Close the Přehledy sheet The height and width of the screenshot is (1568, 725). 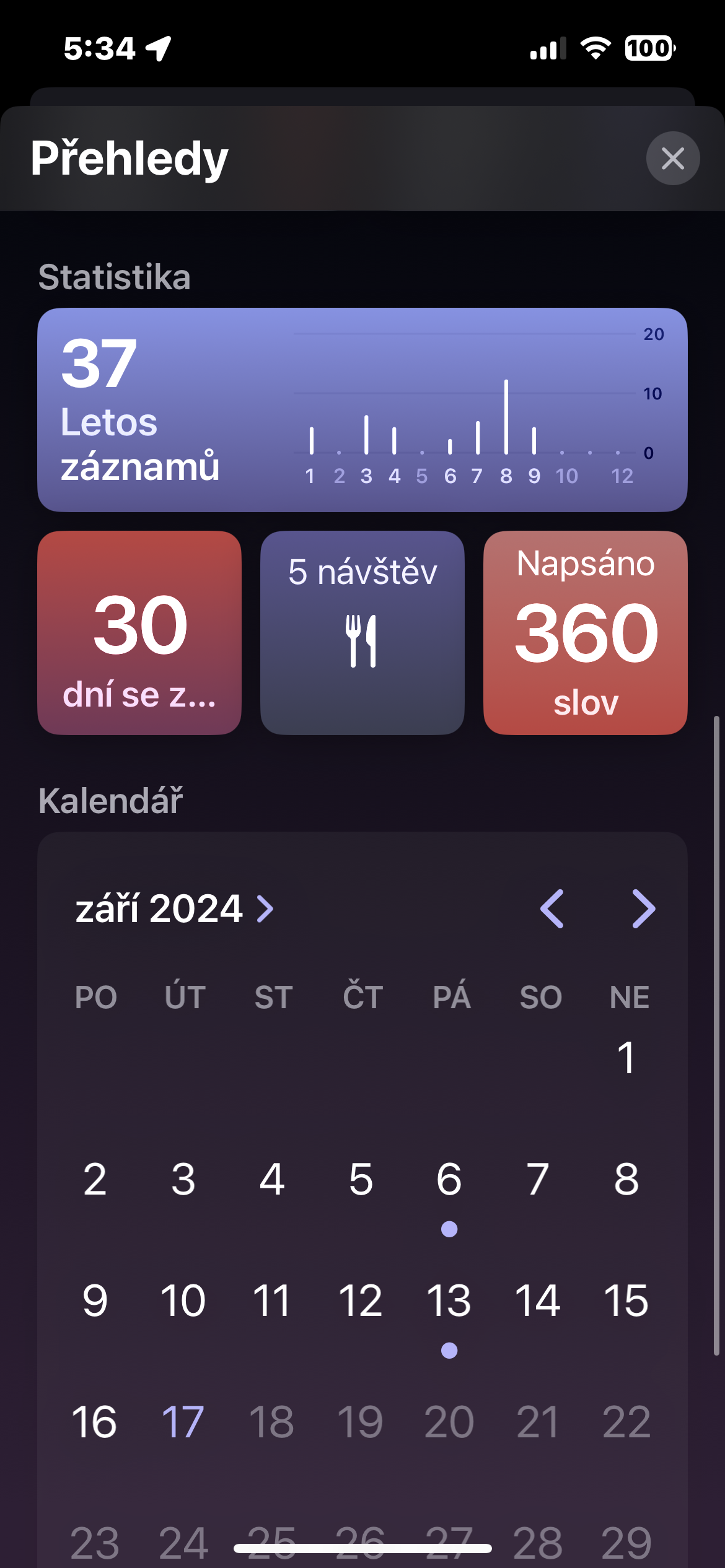tap(673, 159)
